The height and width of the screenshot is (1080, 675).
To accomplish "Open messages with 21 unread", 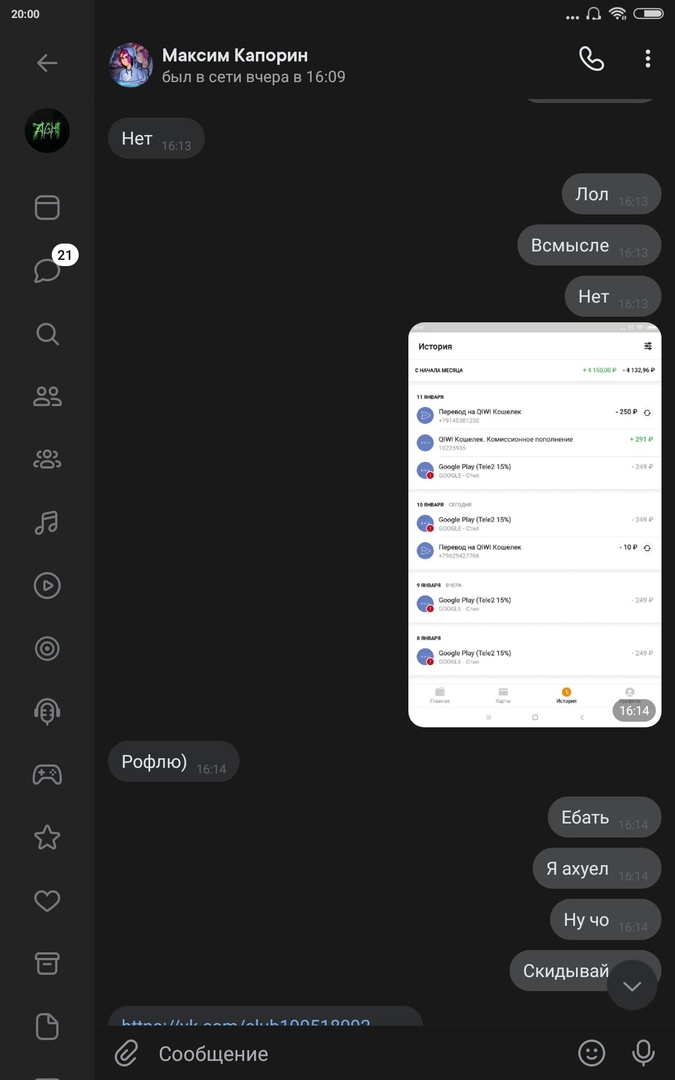I will (47, 270).
